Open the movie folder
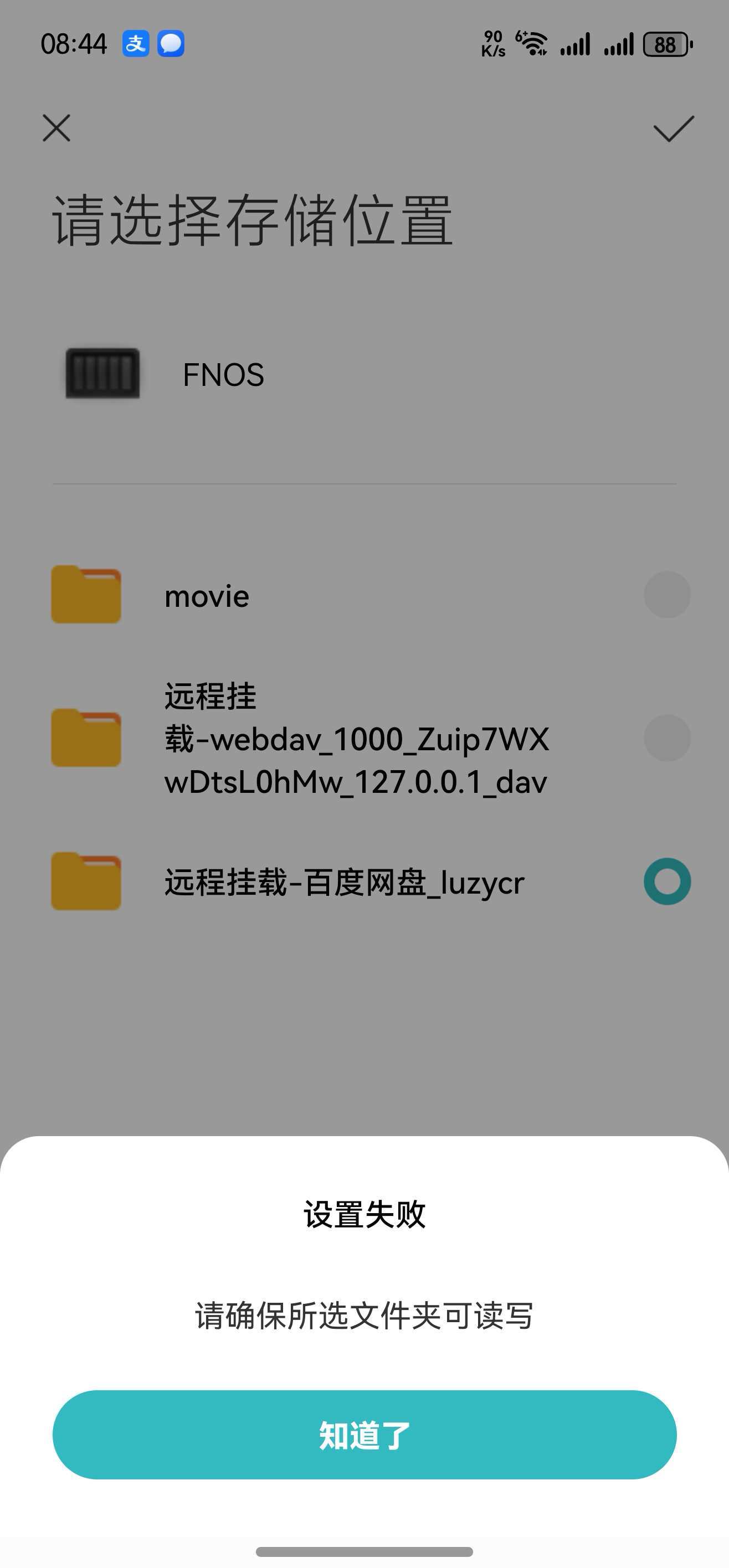Screen dimensions: 729x1568 pyautogui.click(x=207, y=596)
